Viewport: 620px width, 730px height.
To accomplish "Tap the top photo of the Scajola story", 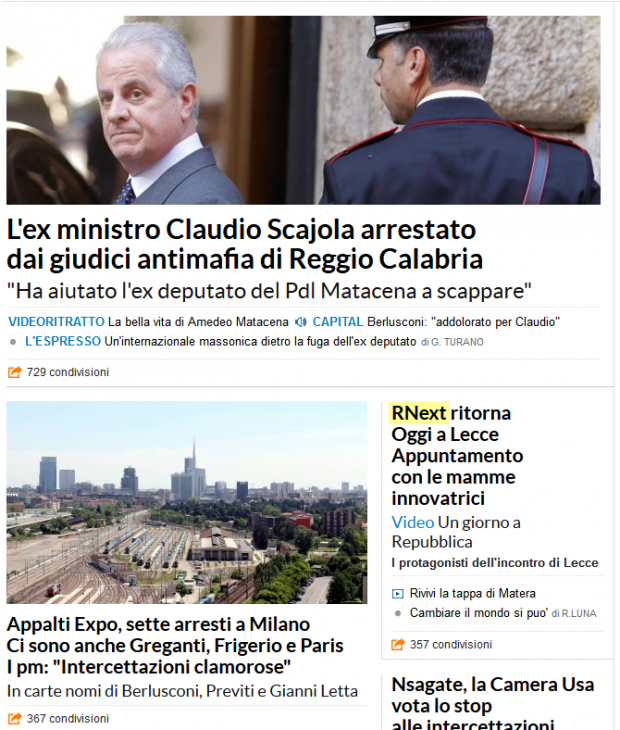I will (303, 110).
